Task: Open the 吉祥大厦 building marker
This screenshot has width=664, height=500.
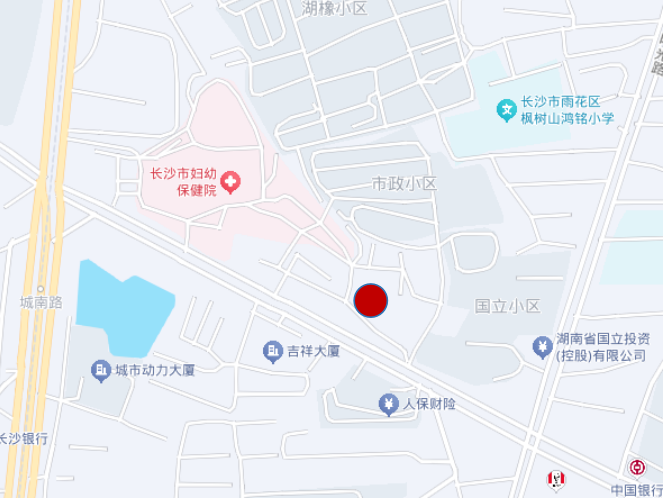Action: (x=272, y=351)
